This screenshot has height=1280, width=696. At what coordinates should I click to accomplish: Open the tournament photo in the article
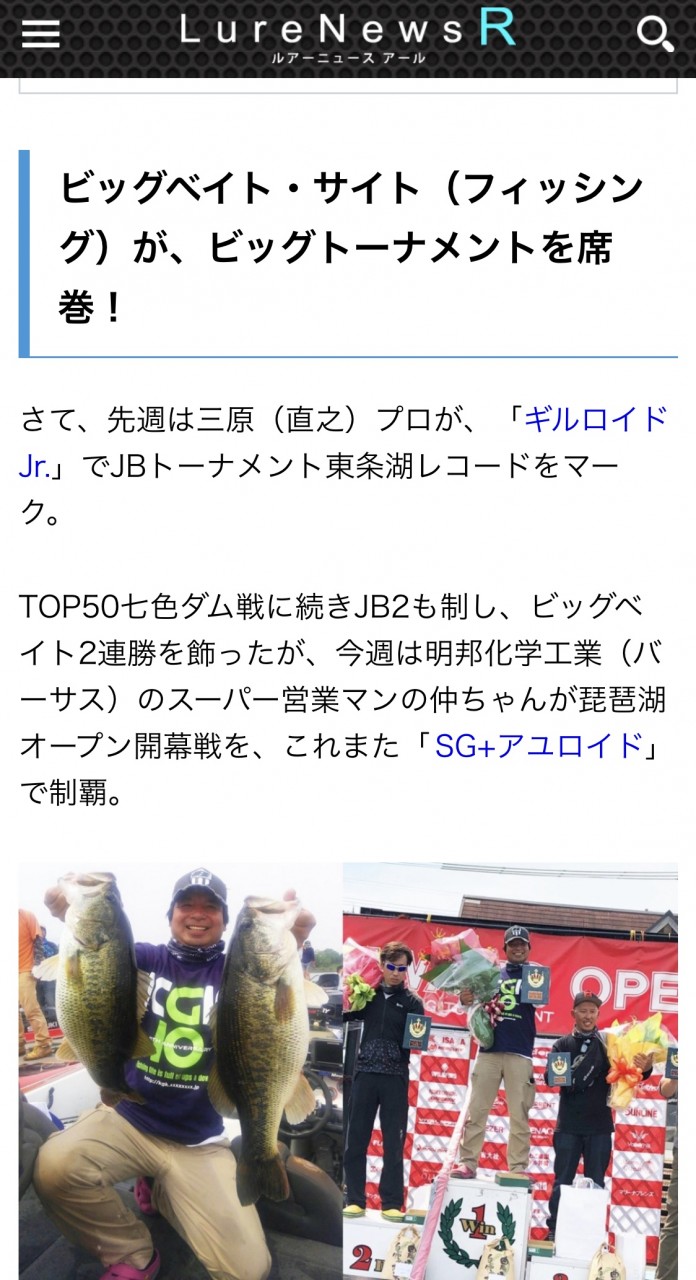348,1071
